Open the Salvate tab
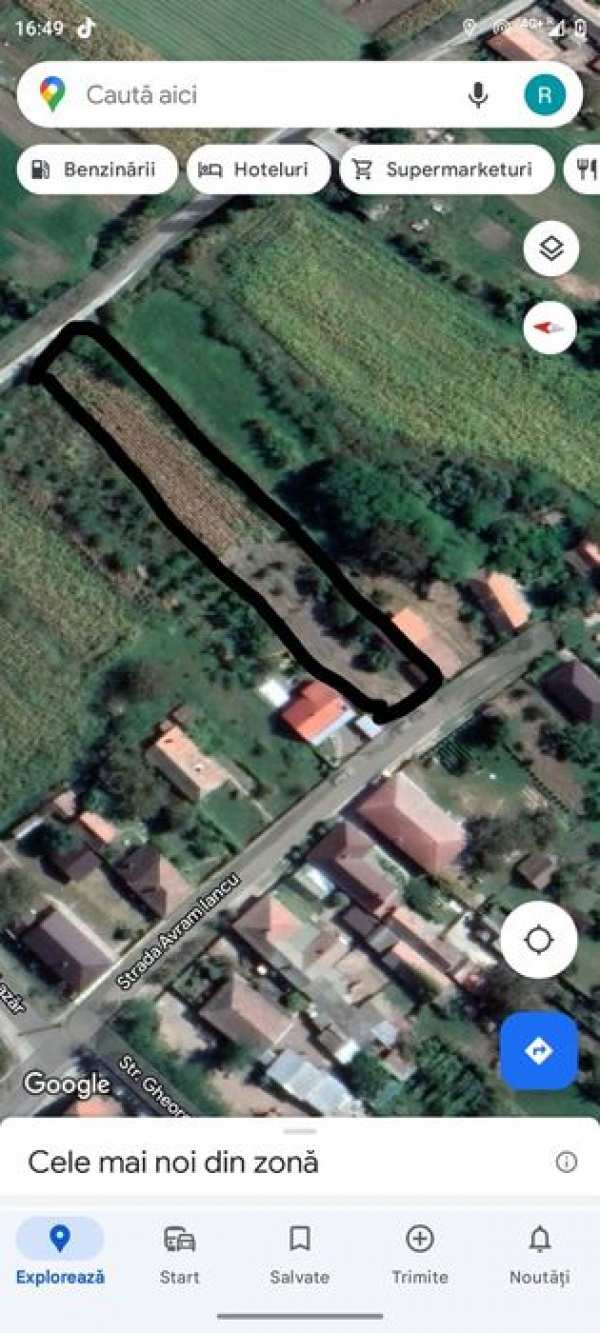The image size is (600, 1333). (299, 1252)
